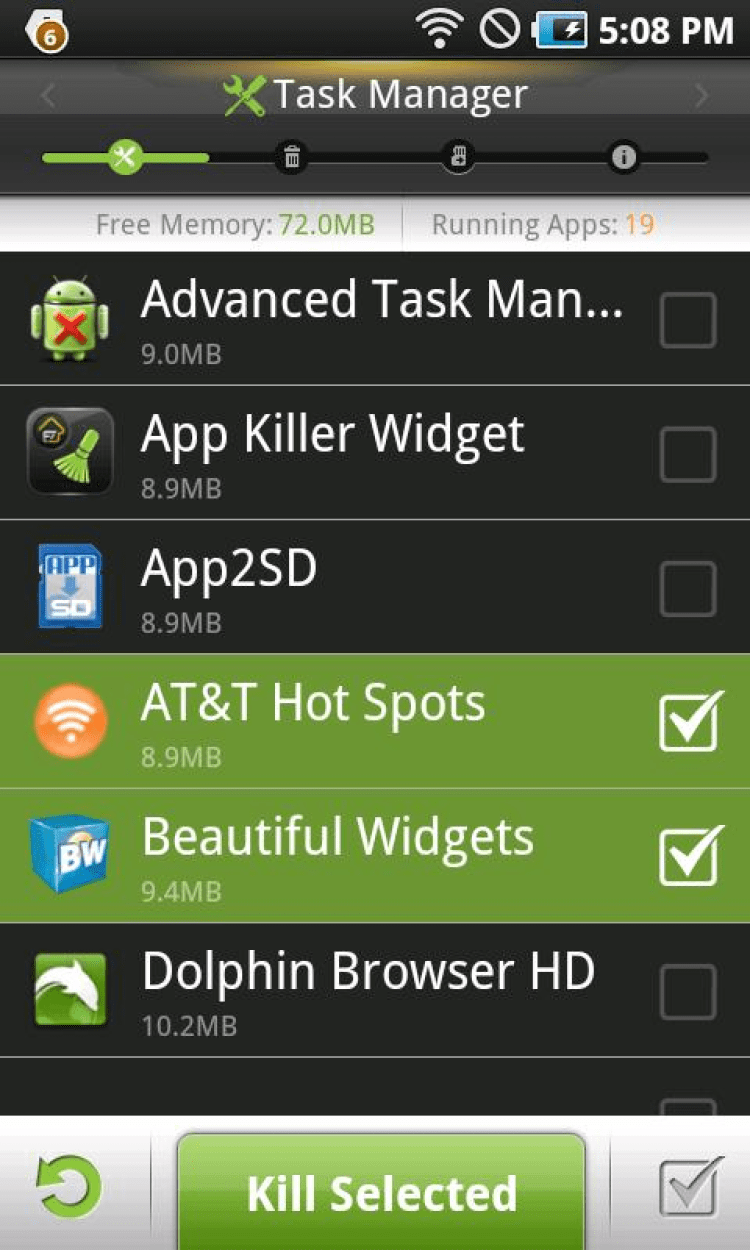Tick the App2SD checkbox
The image size is (750, 1250).
click(688, 588)
